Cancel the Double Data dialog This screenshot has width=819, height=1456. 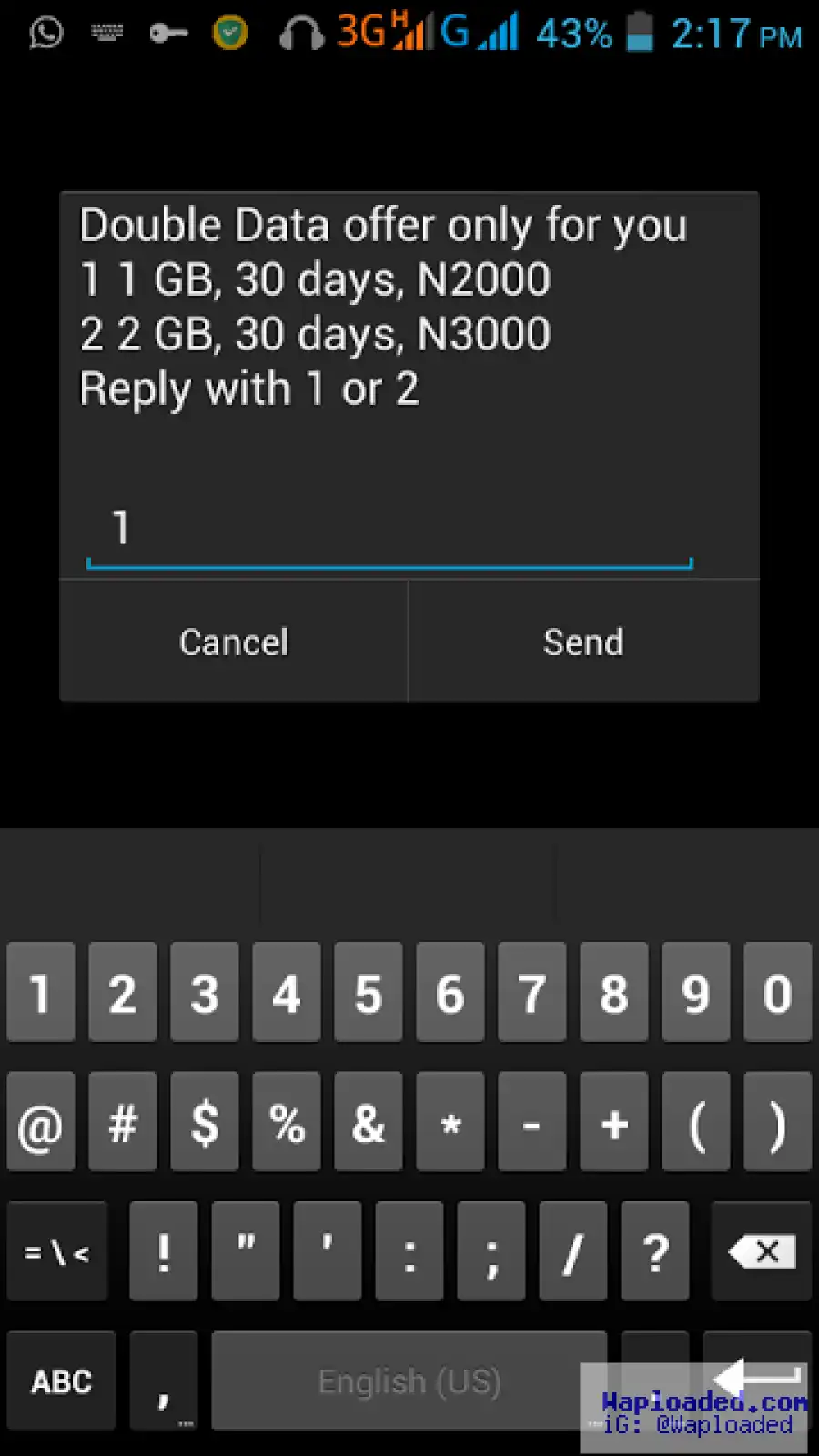point(234,642)
